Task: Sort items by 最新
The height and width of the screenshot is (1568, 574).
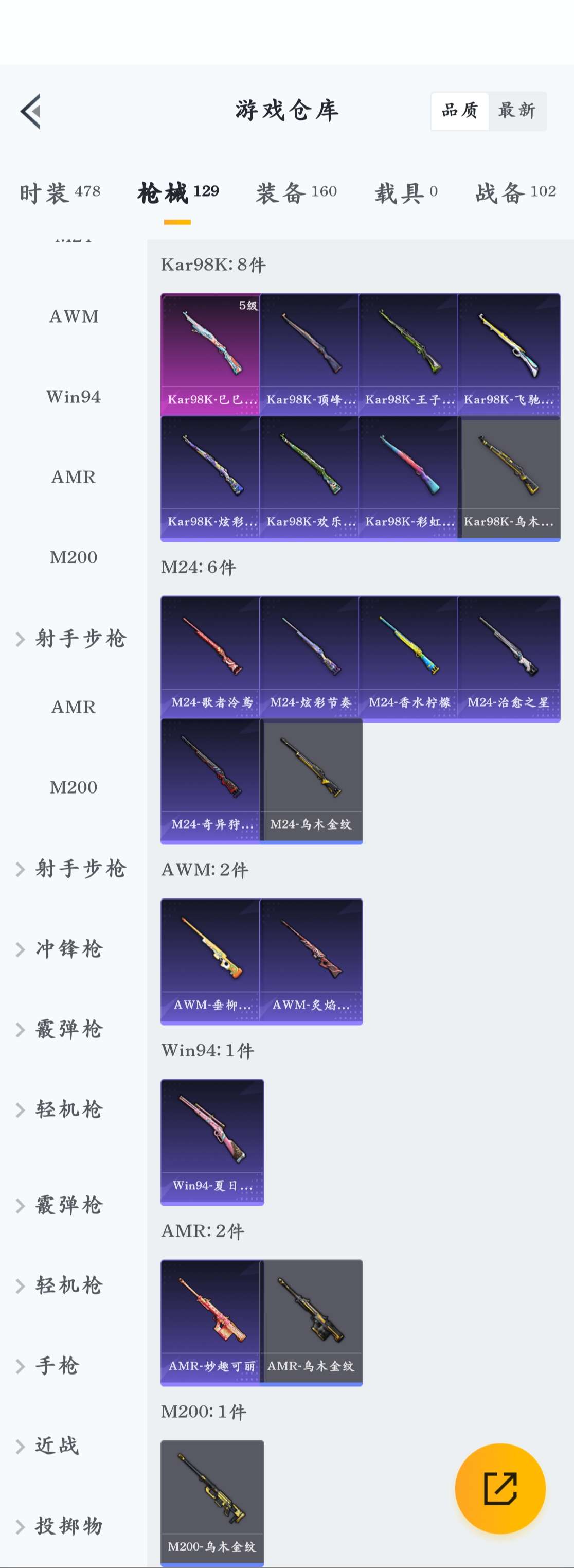Action: click(517, 111)
